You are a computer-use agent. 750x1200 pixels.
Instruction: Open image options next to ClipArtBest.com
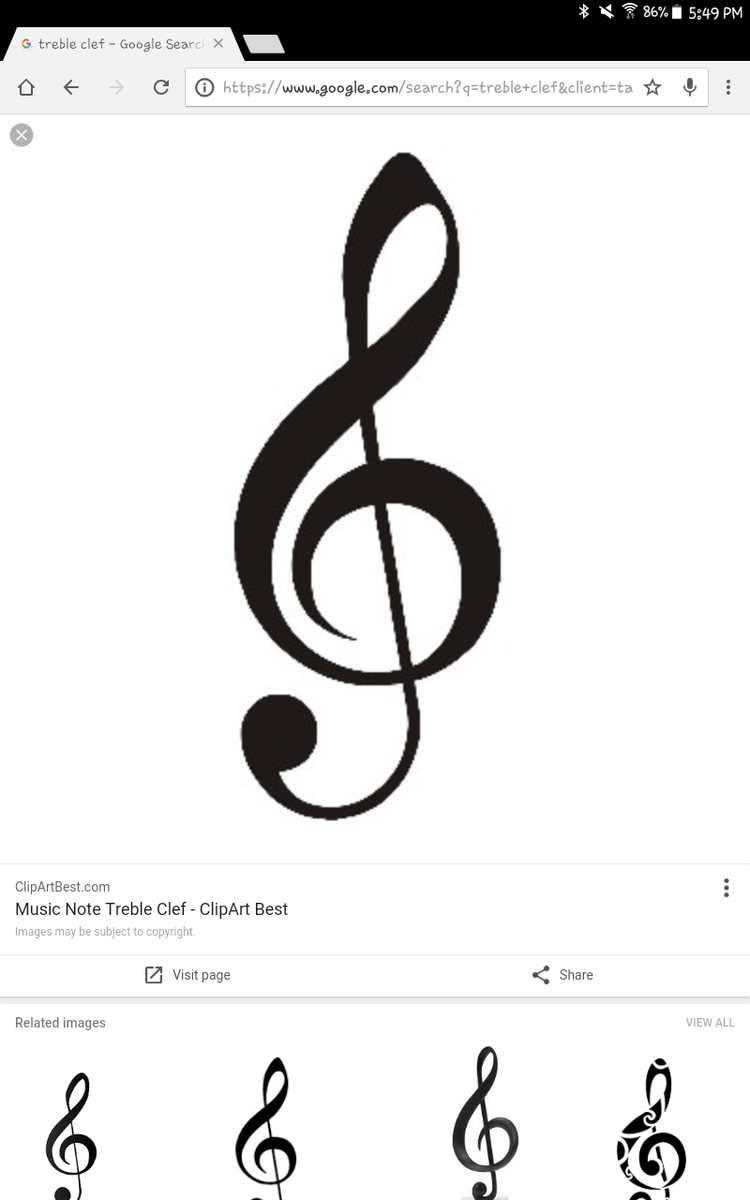726,888
